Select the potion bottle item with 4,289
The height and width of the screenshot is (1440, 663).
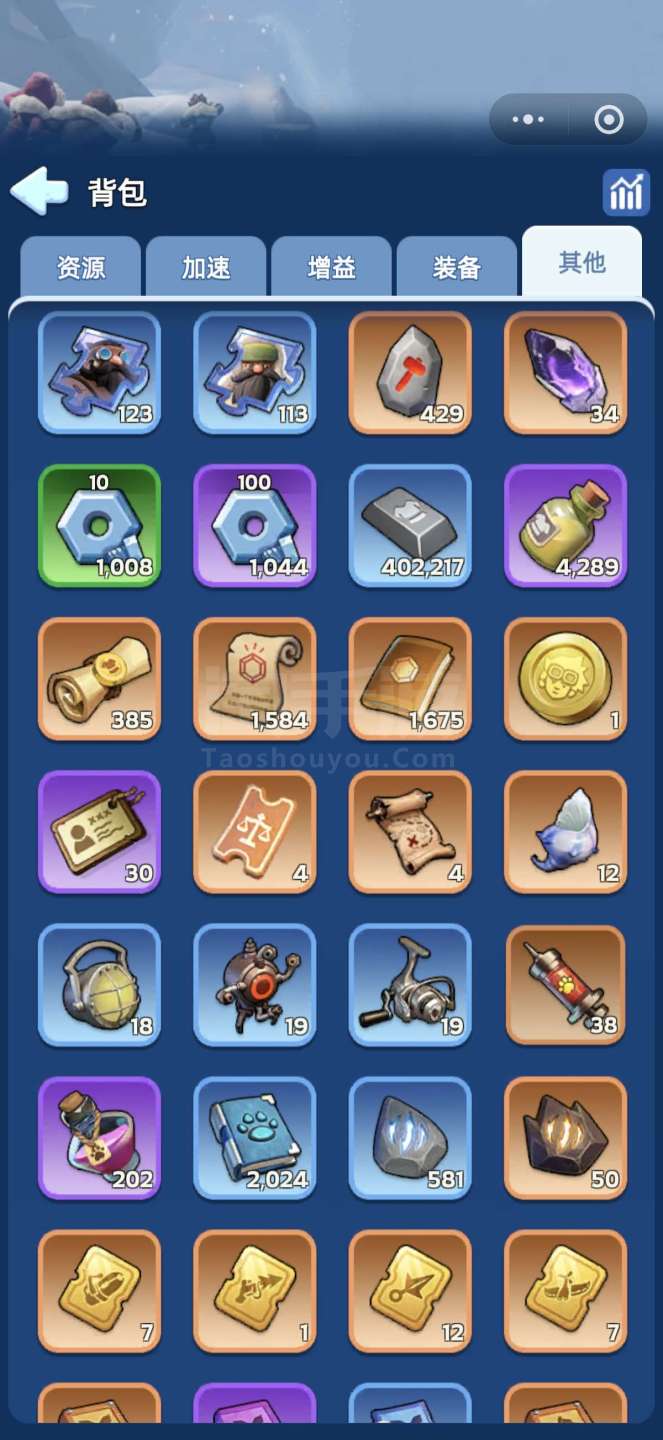565,526
